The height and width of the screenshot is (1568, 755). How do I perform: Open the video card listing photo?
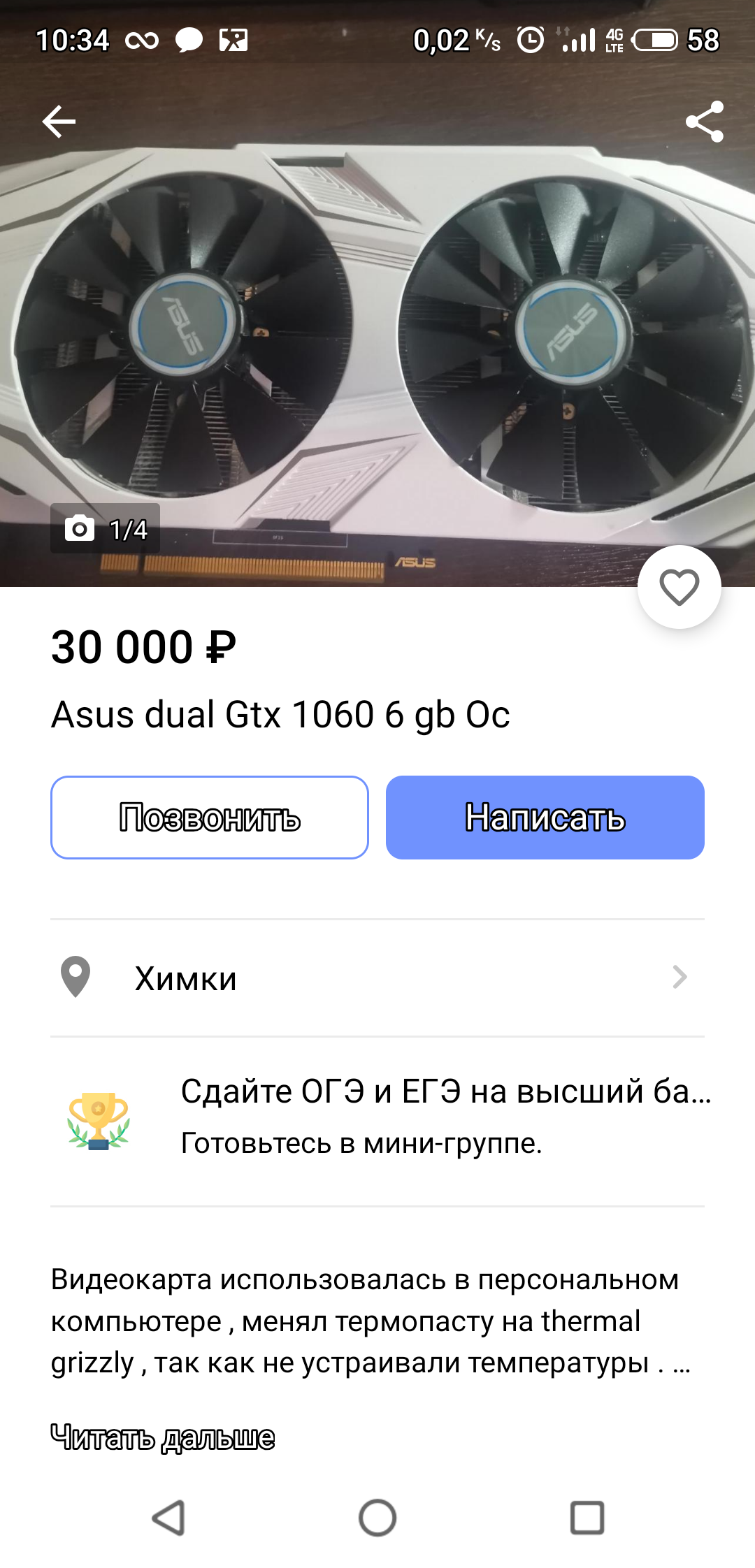point(377,335)
